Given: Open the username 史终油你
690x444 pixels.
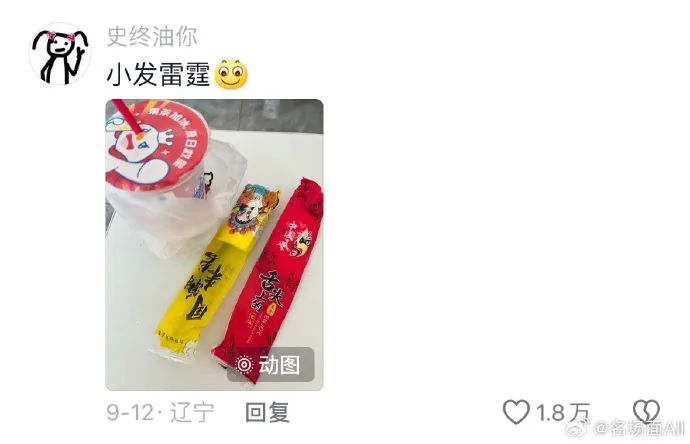Looking at the screenshot, I should pos(152,37).
